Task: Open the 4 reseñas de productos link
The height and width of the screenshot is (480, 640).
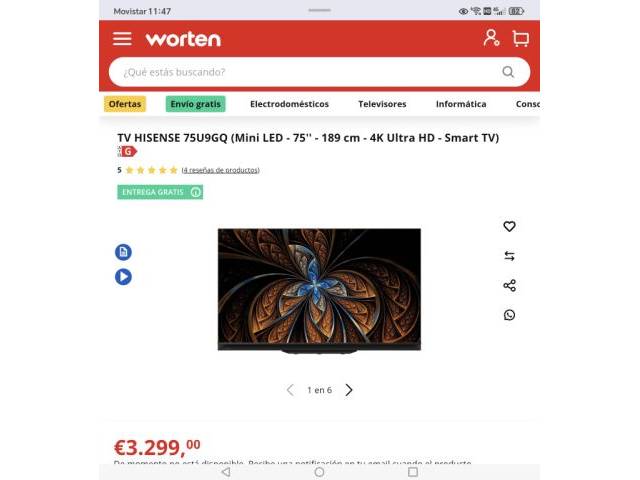Action: click(220, 171)
